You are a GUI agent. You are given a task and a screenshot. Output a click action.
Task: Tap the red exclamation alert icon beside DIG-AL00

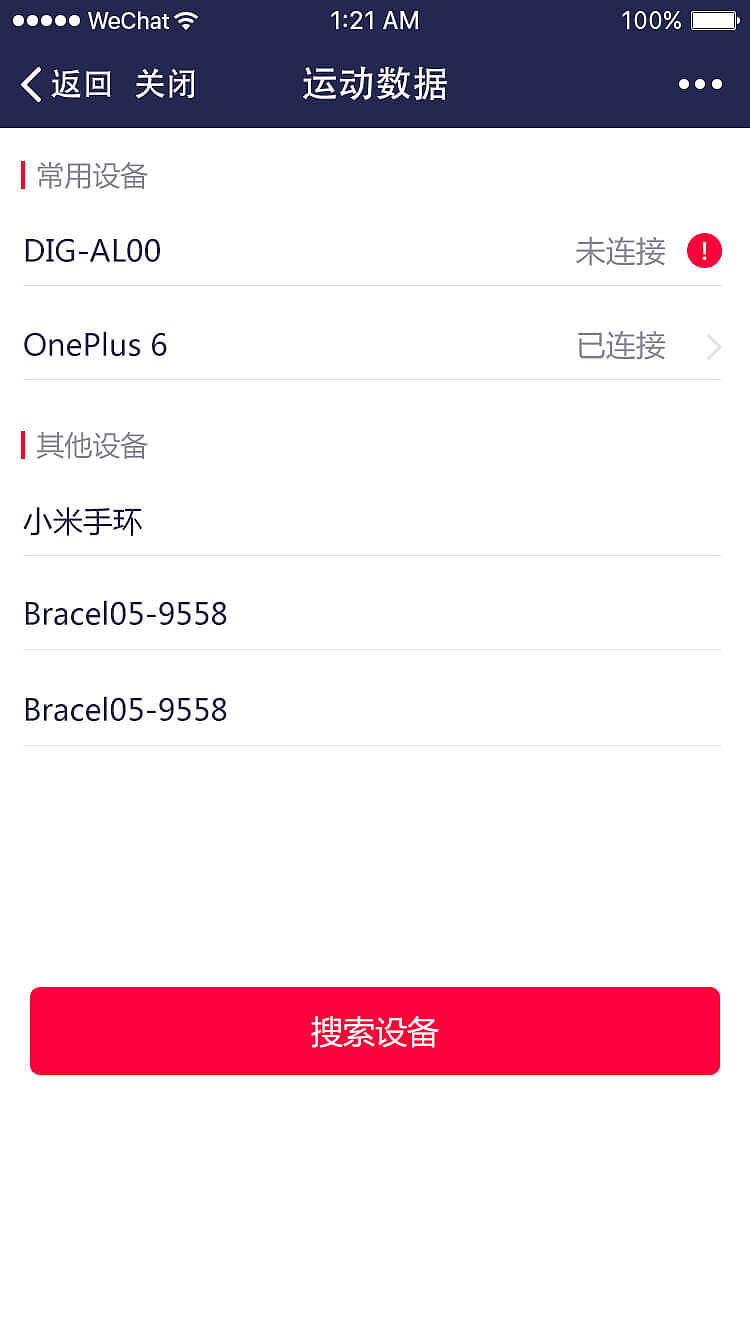coord(704,251)
